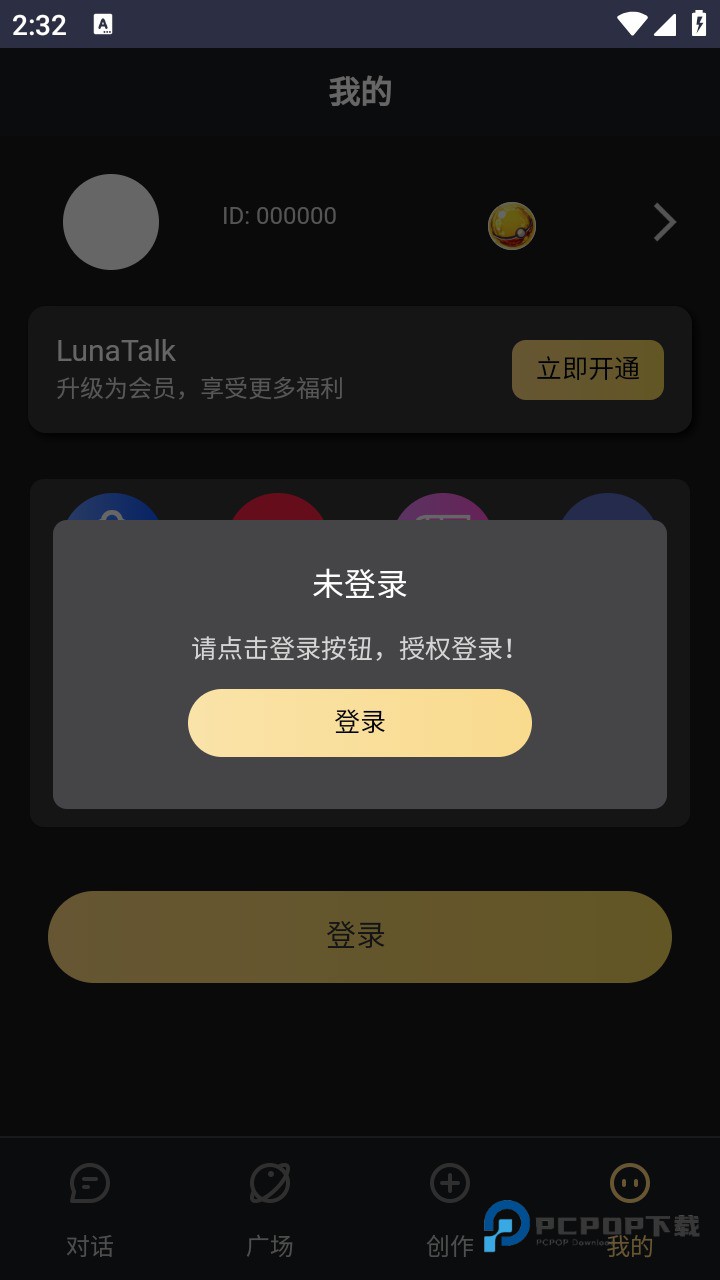Tap the gray avatar placeholder circle
This screenshot has width=720, height=1280.
(x=111, y=222)
